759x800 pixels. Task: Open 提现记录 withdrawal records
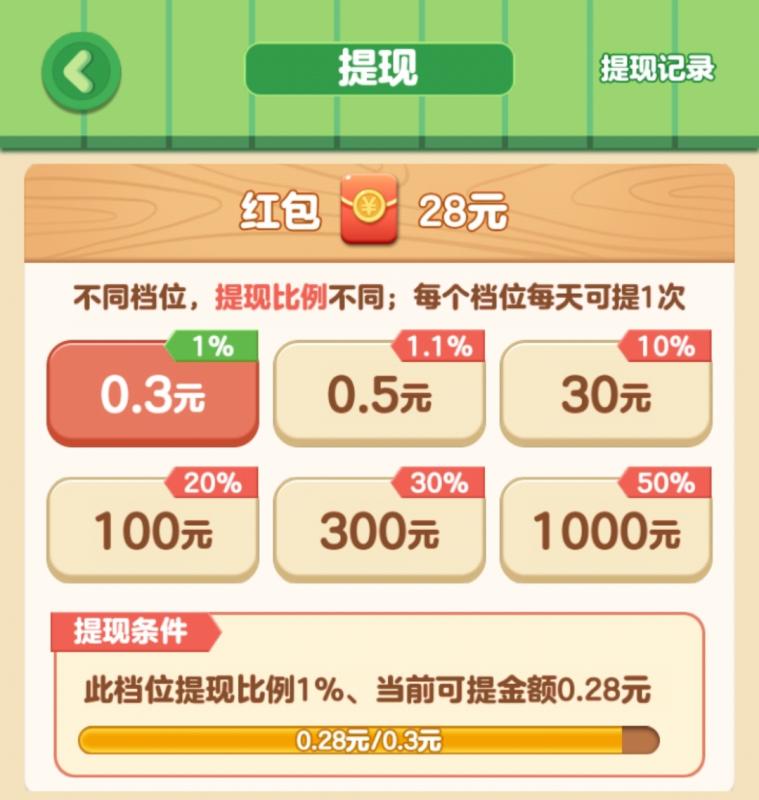point(657,69)
